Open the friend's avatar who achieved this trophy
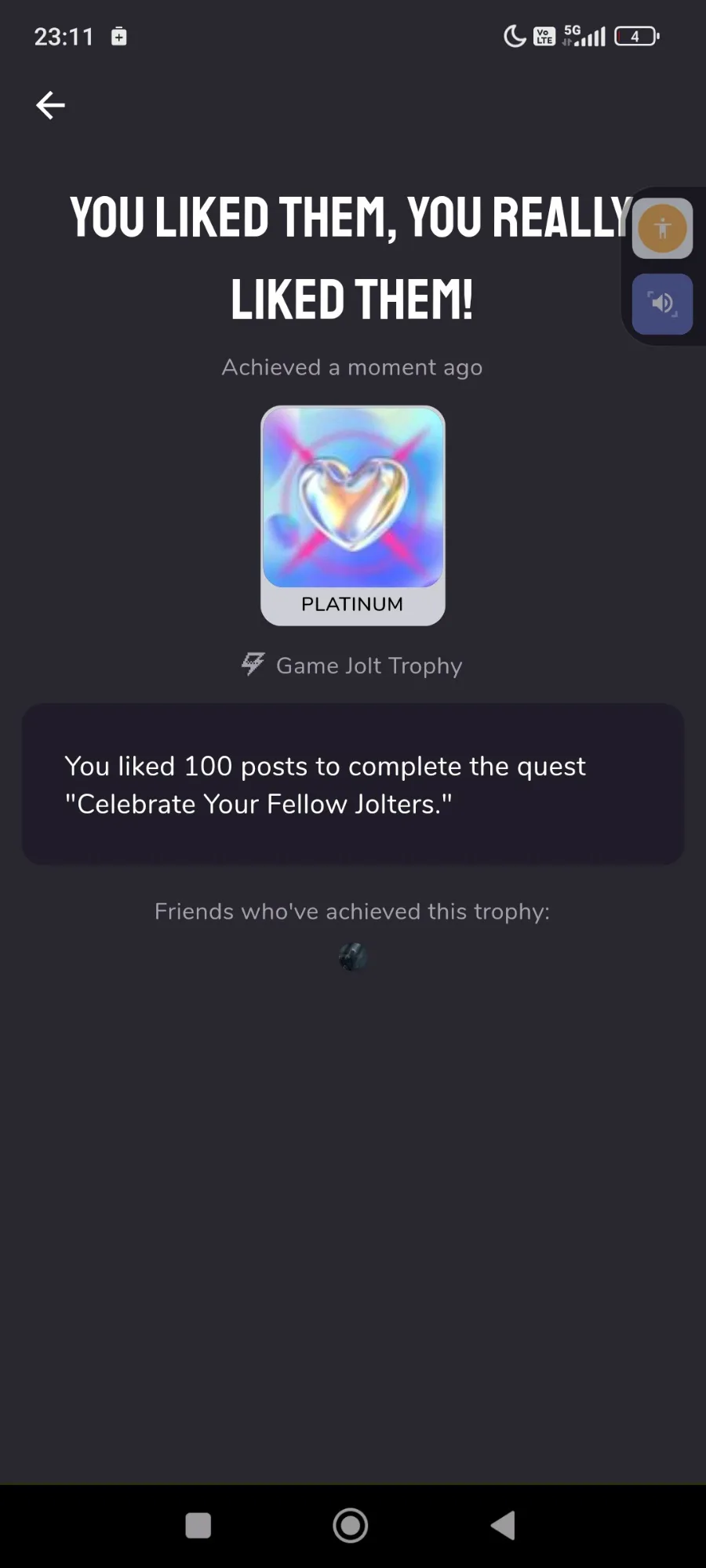The height and width of the screenshot is (1568, 706). [353, 957]
